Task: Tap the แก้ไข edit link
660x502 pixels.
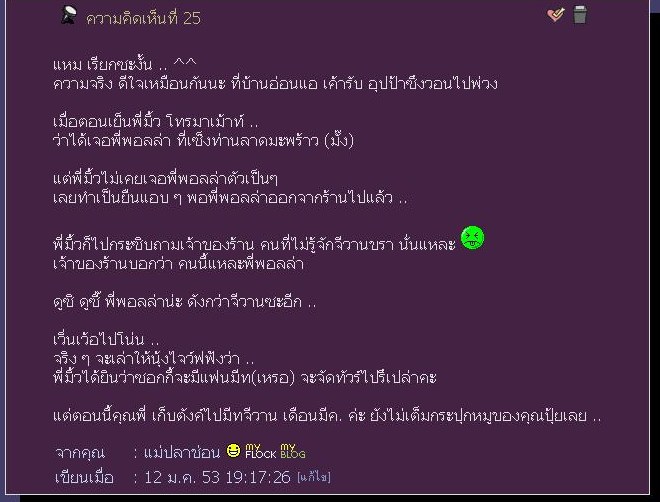Action: click(313, 478)
